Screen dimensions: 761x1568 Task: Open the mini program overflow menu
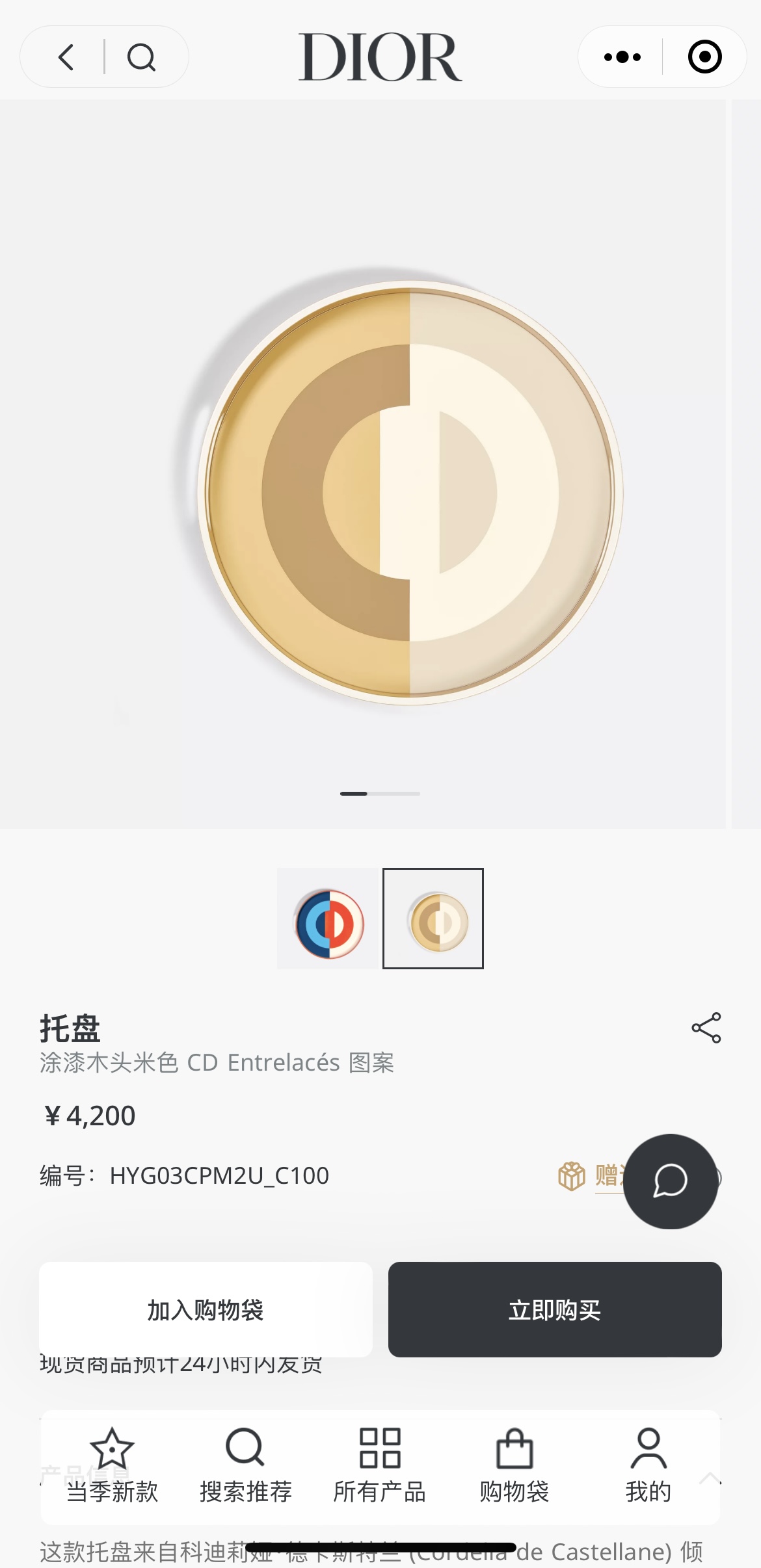click(622, 57)
